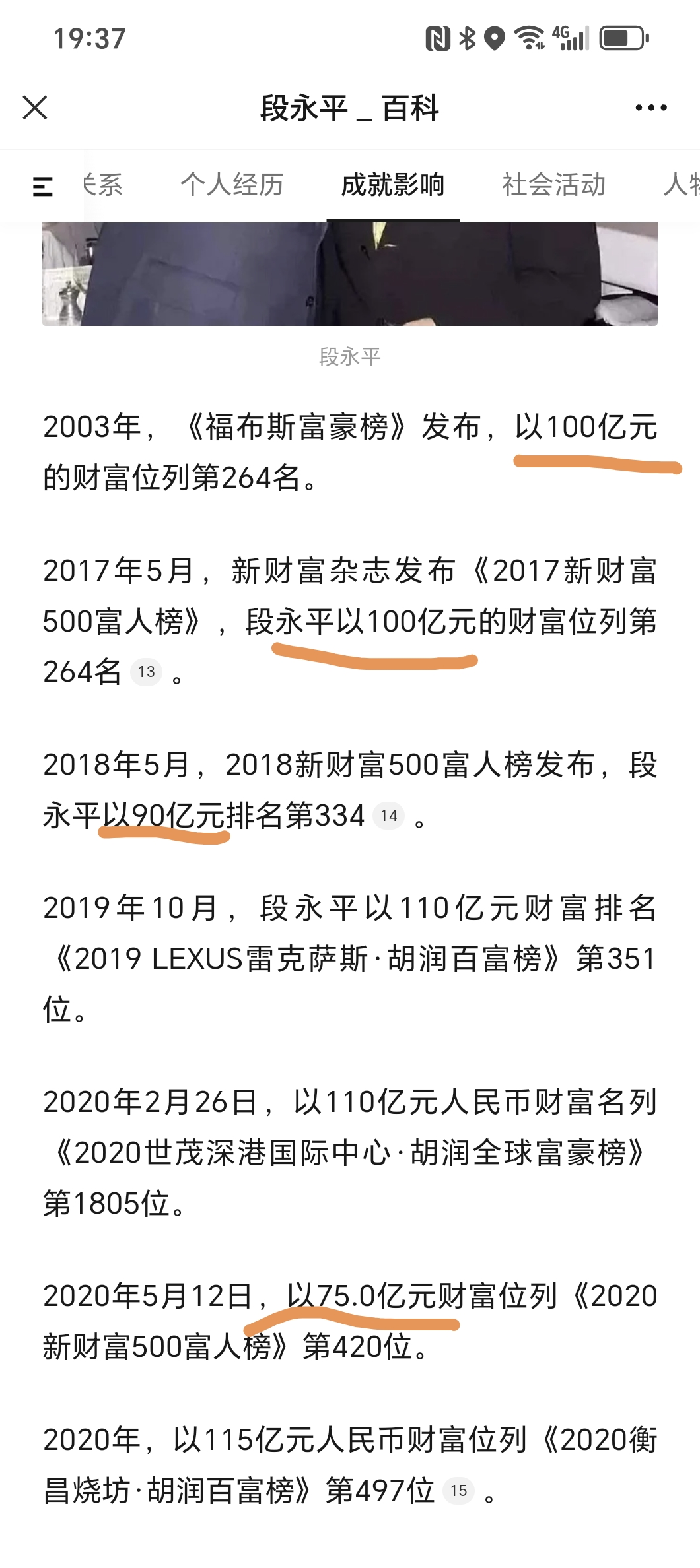Open reference footnote 15

tap(458, 1491)
